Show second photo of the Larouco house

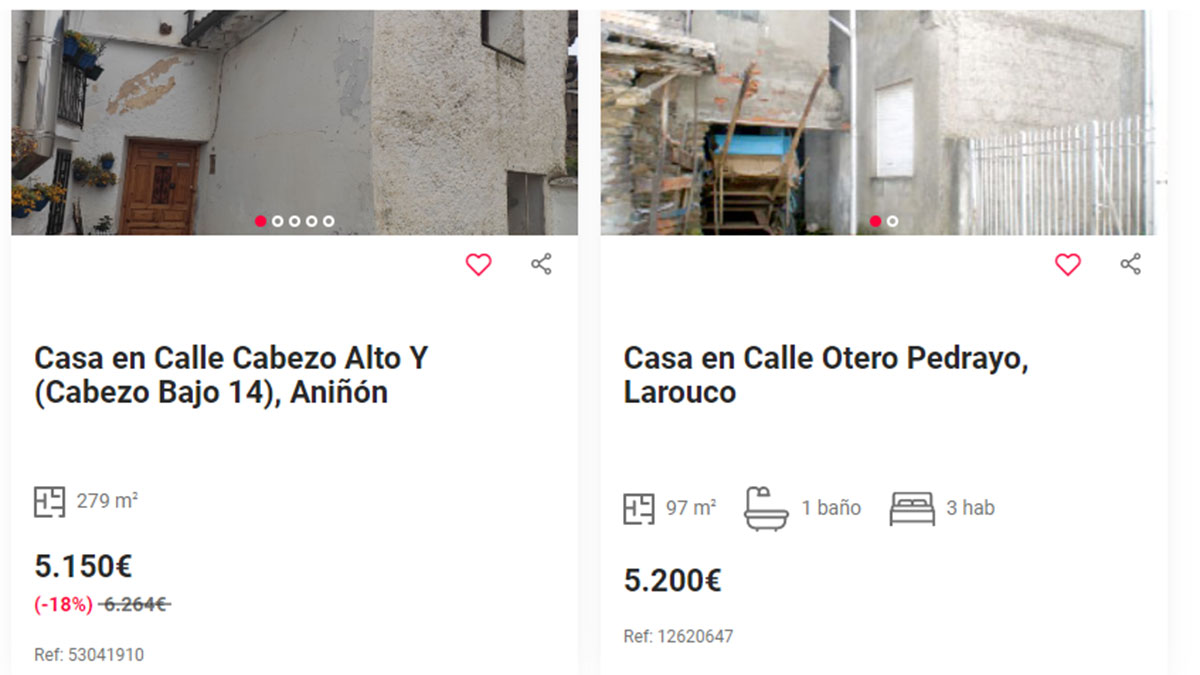[892, 221]
